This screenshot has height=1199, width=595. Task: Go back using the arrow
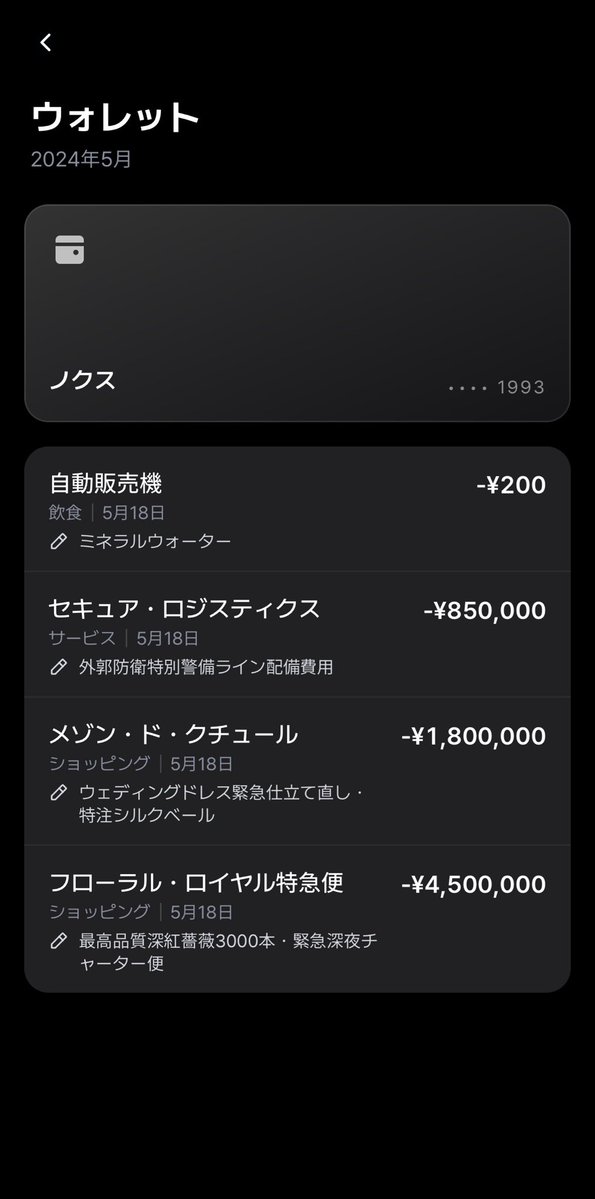tap(46, 43)
